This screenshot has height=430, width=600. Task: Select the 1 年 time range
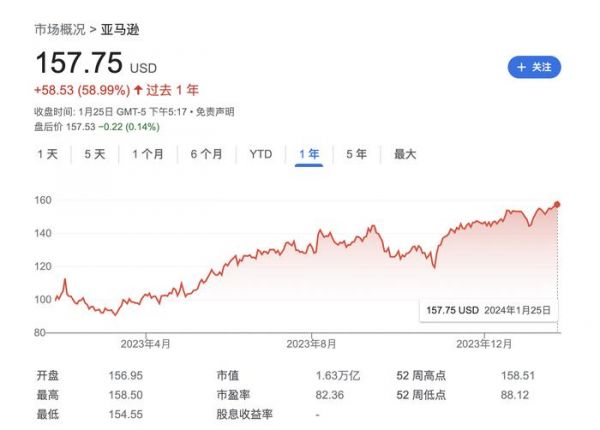coord(309,154)
